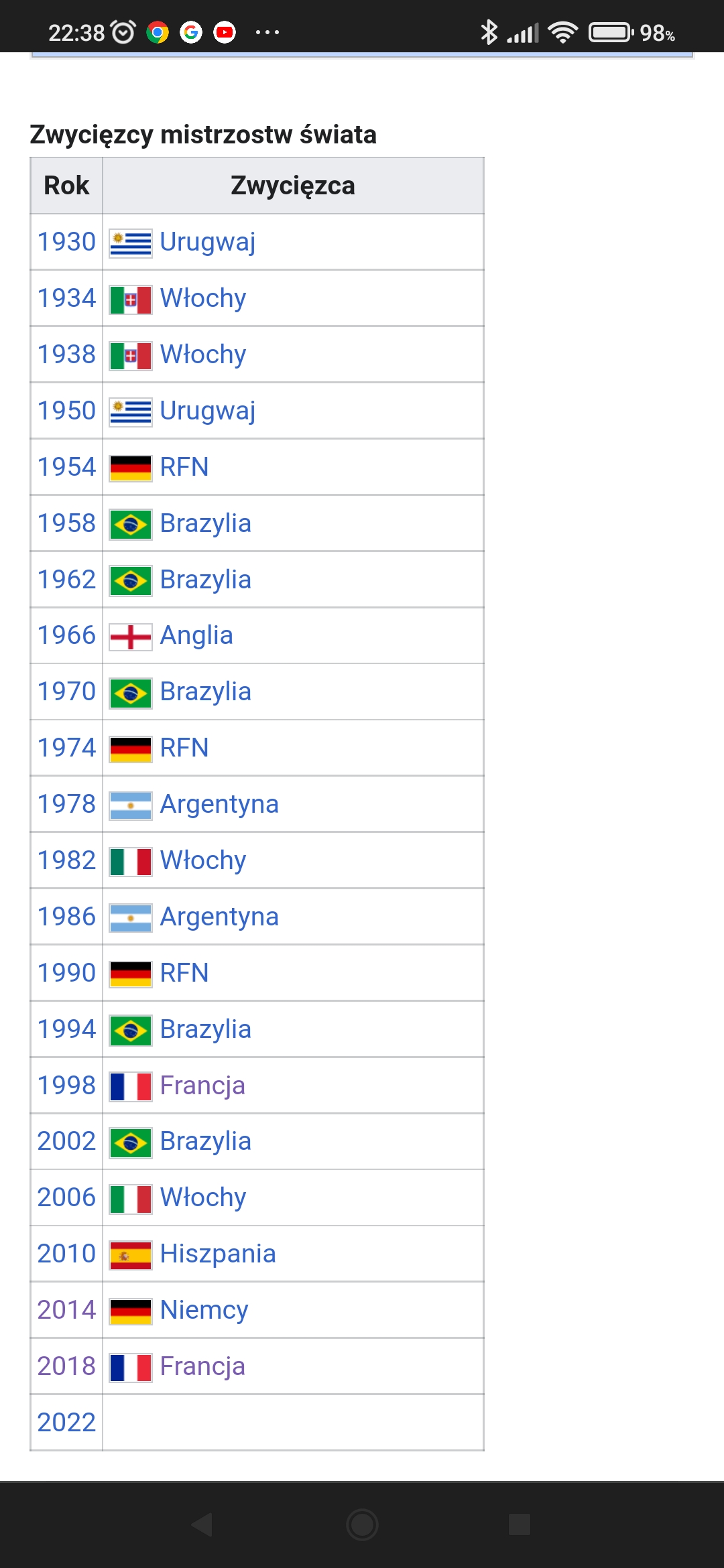Tap Włochy link in the 1934 row
724x1568 pixels.
pyautogui.click(x=203, y=298)
